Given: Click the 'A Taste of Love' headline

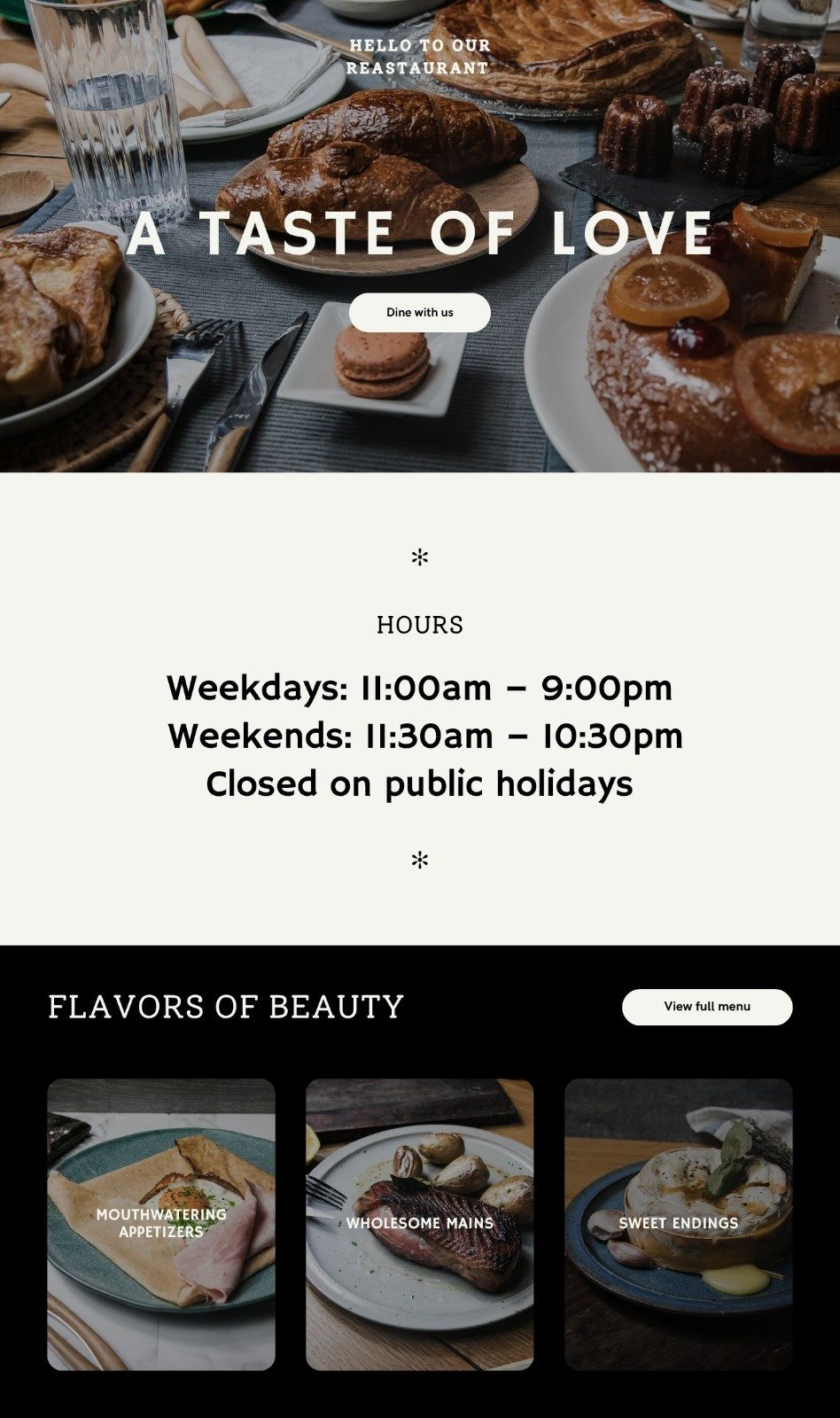Looking at the screenshot, I should [x=420, y=233].
